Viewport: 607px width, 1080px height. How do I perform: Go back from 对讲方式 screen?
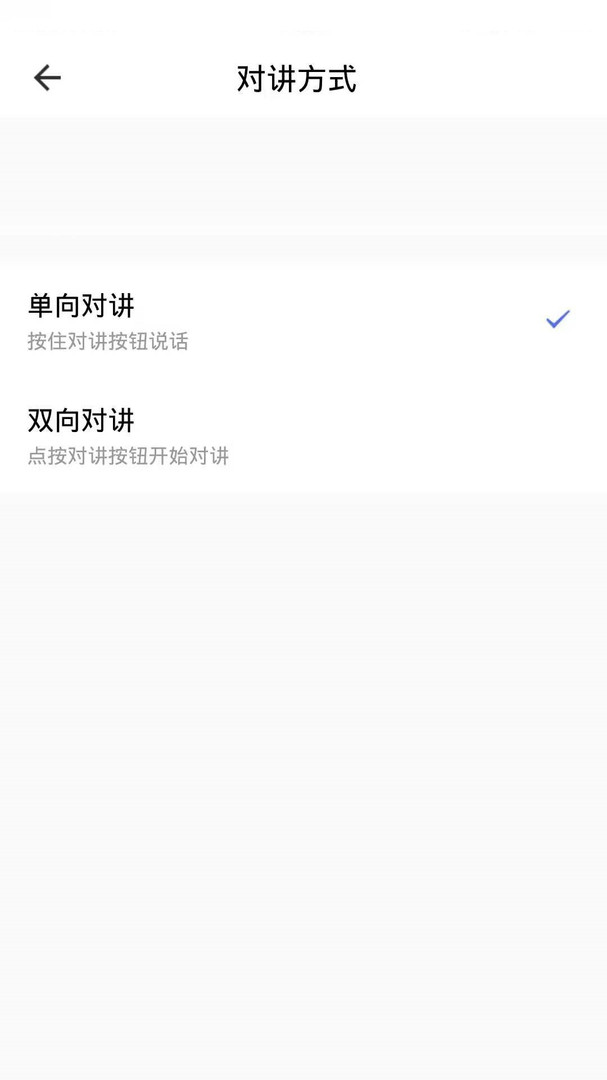[47, 78]
